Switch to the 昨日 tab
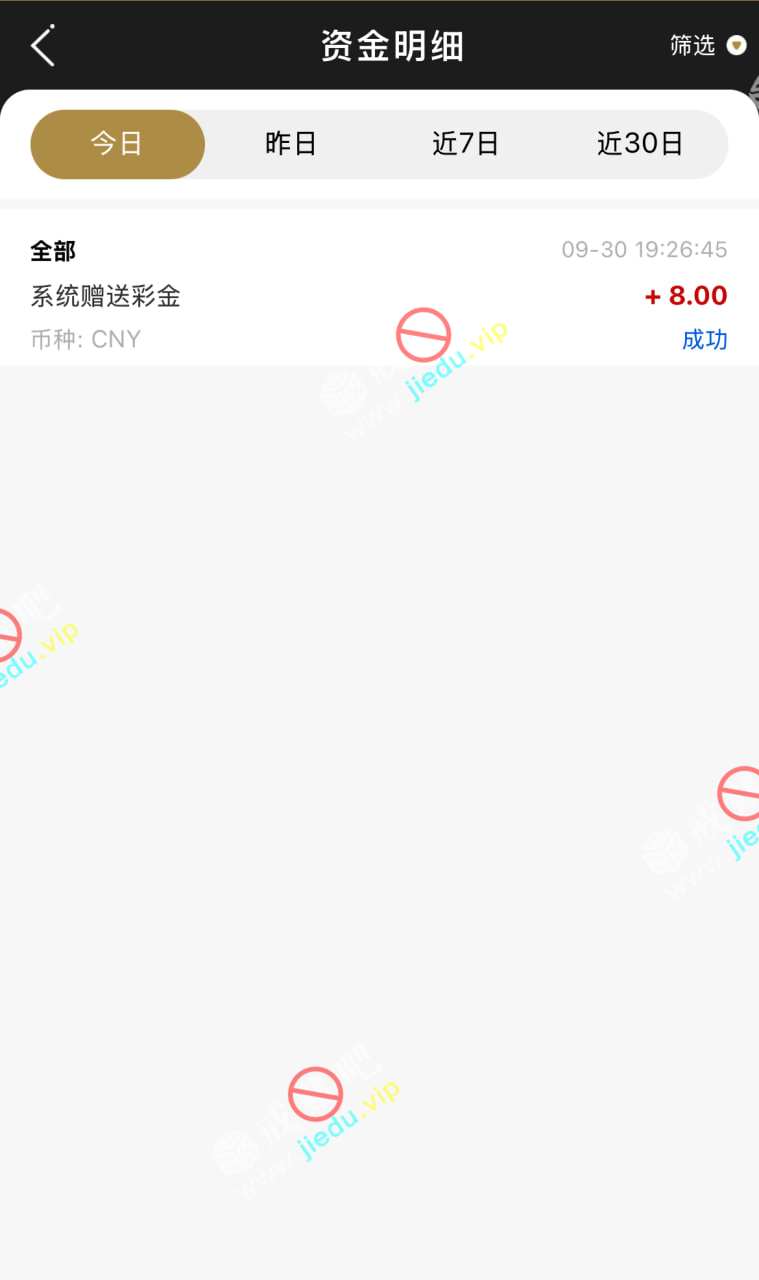 pyautogui.click(x=291, y=144)
